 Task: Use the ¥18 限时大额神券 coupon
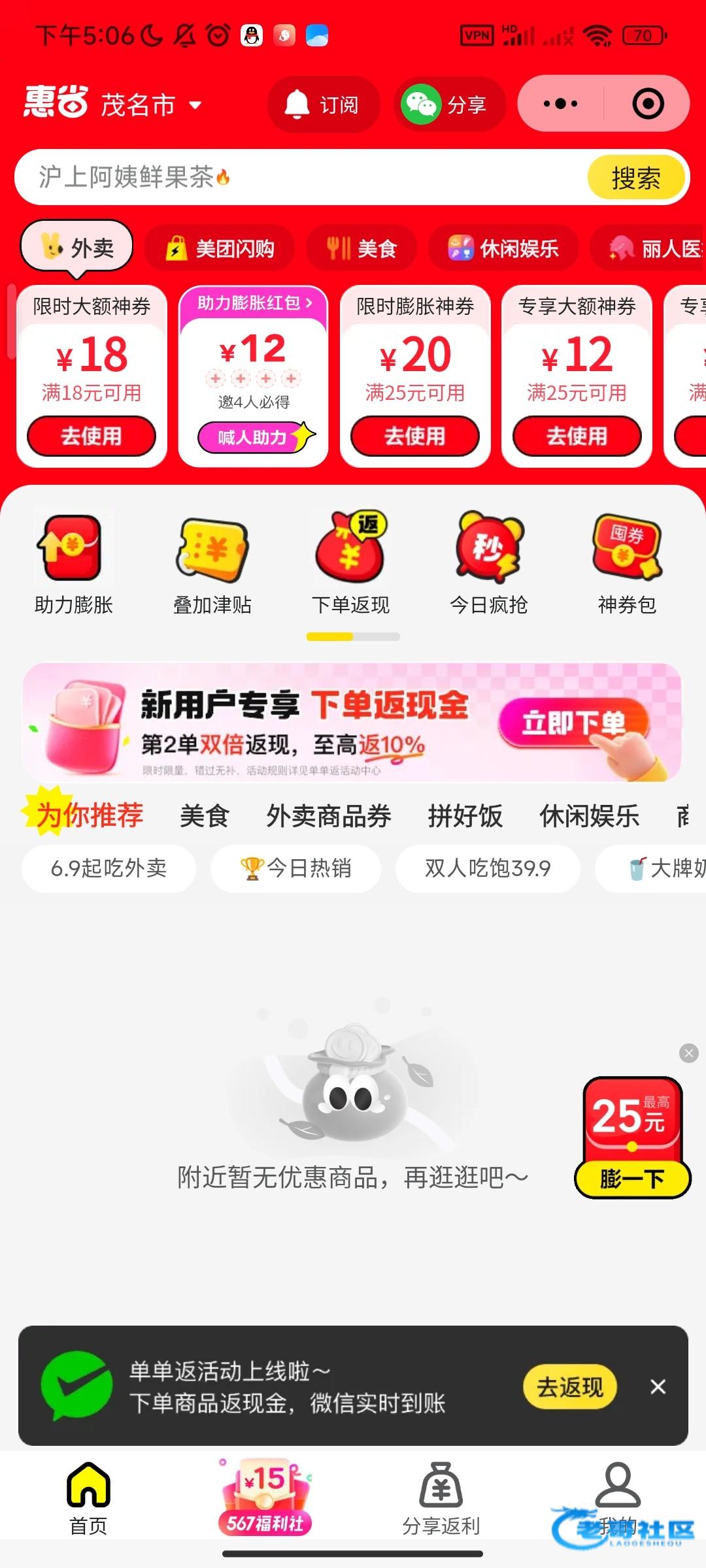(92, 436)
